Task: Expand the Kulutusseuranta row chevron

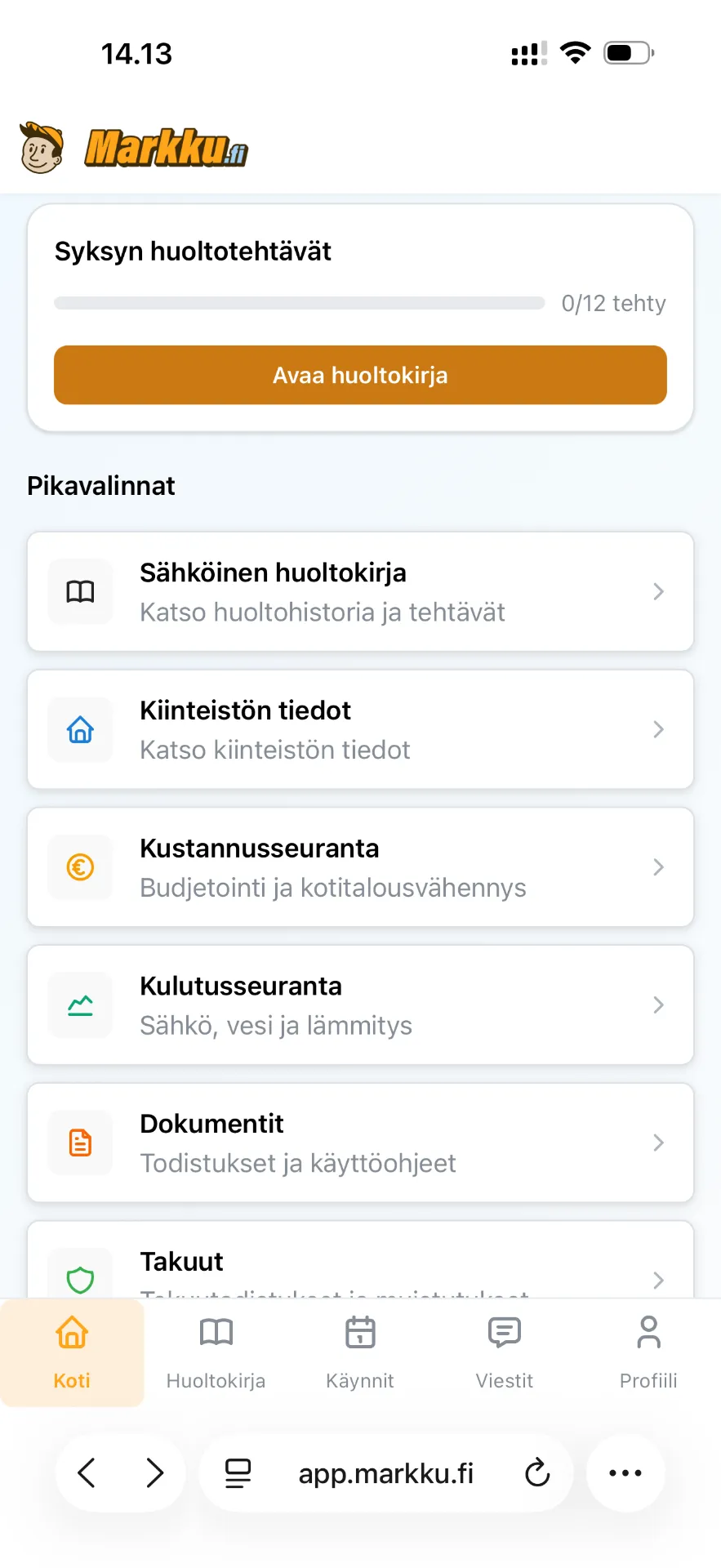Action: [658, 1005]
